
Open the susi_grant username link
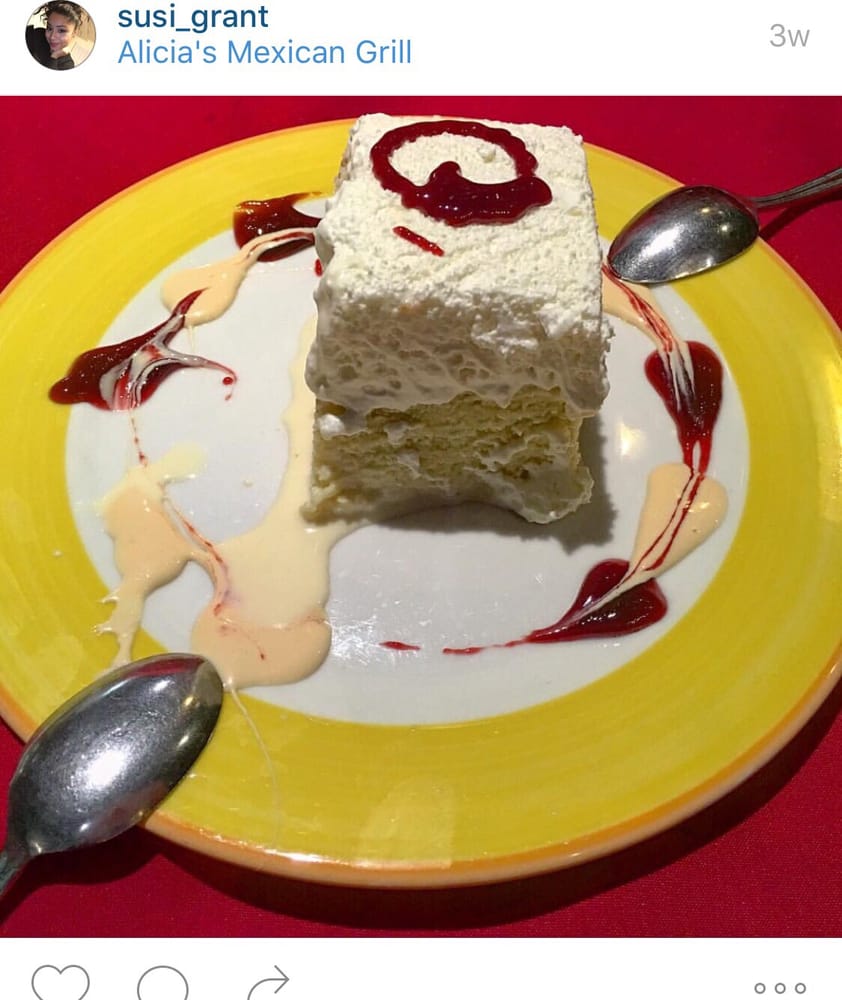pos(193,17)
